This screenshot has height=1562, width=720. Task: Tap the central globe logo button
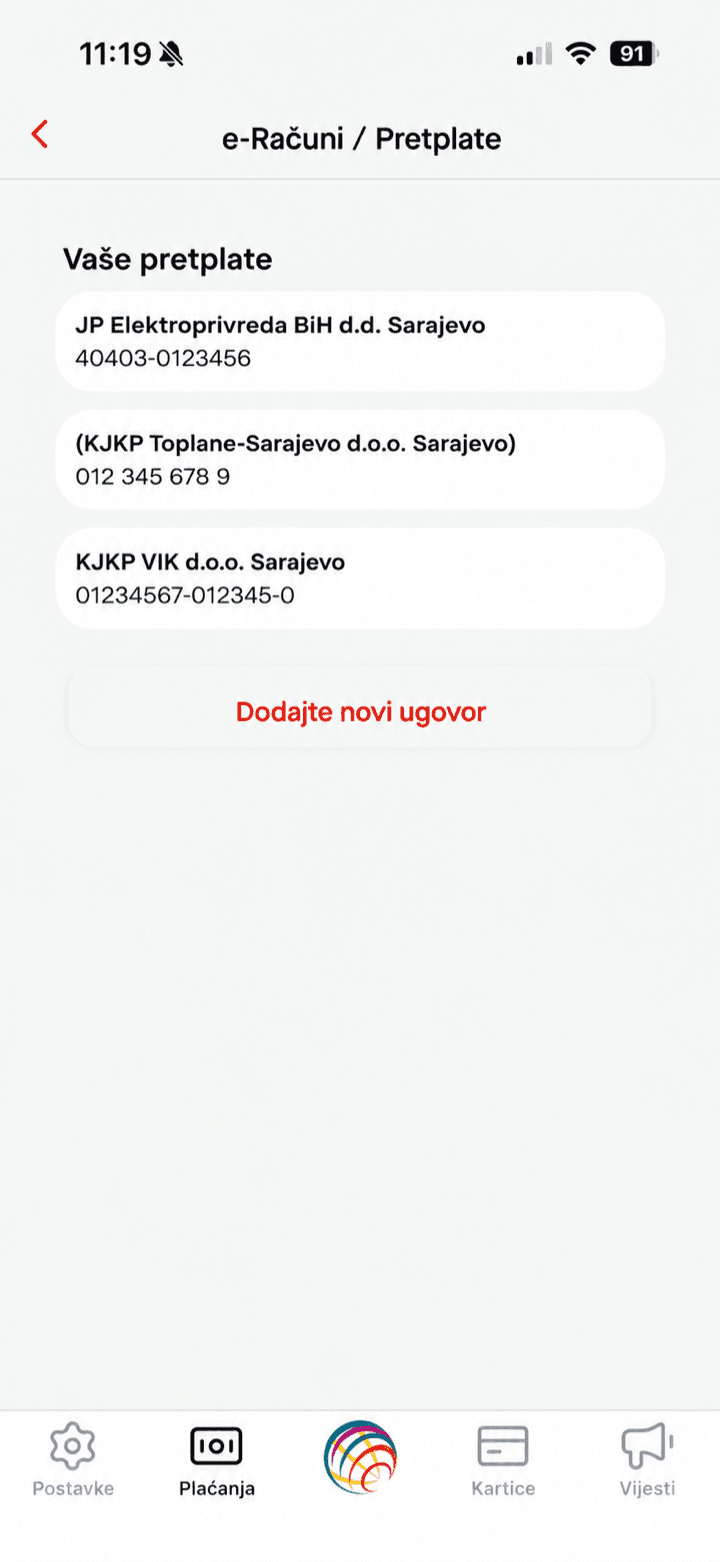360,1457
